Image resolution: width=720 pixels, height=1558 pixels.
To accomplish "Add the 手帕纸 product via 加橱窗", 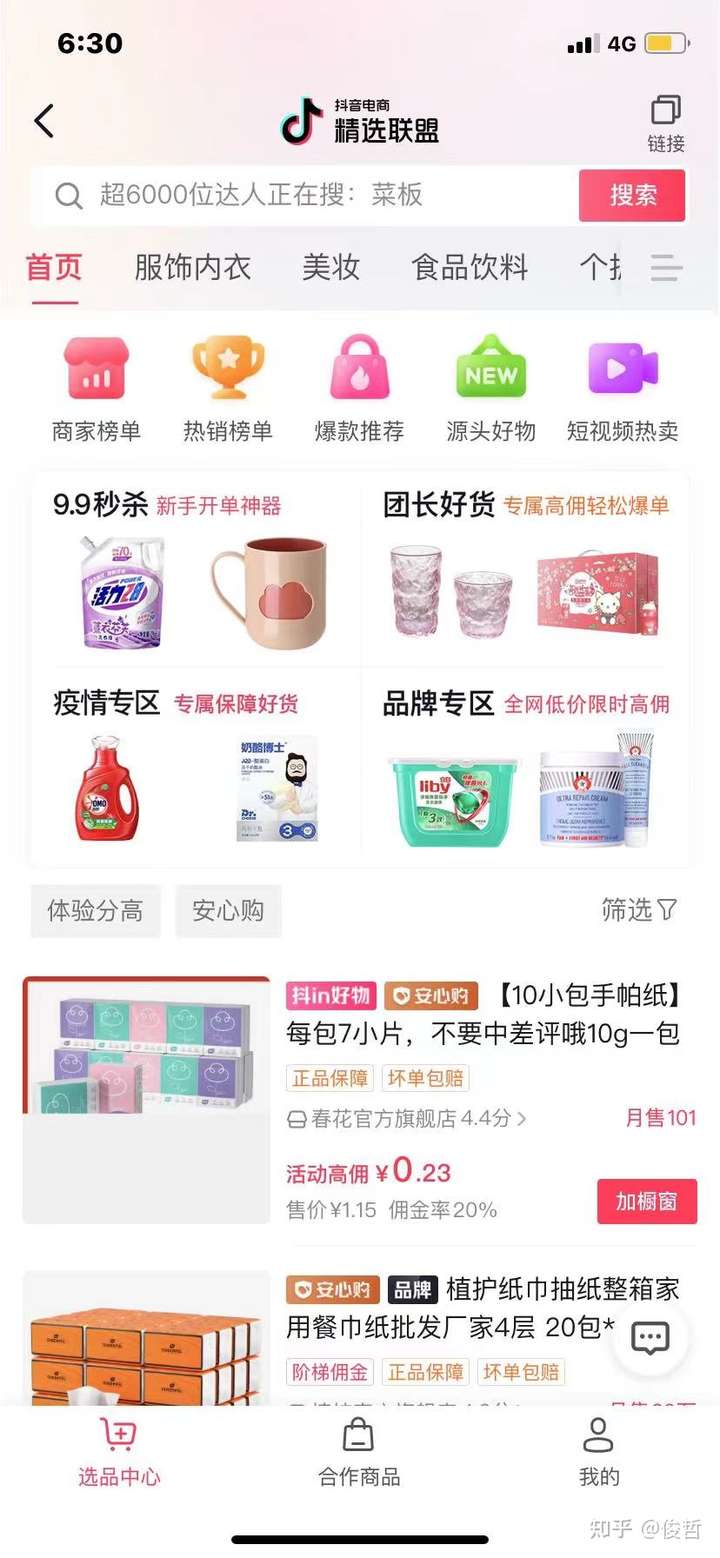I will (x=646, y=1201).
